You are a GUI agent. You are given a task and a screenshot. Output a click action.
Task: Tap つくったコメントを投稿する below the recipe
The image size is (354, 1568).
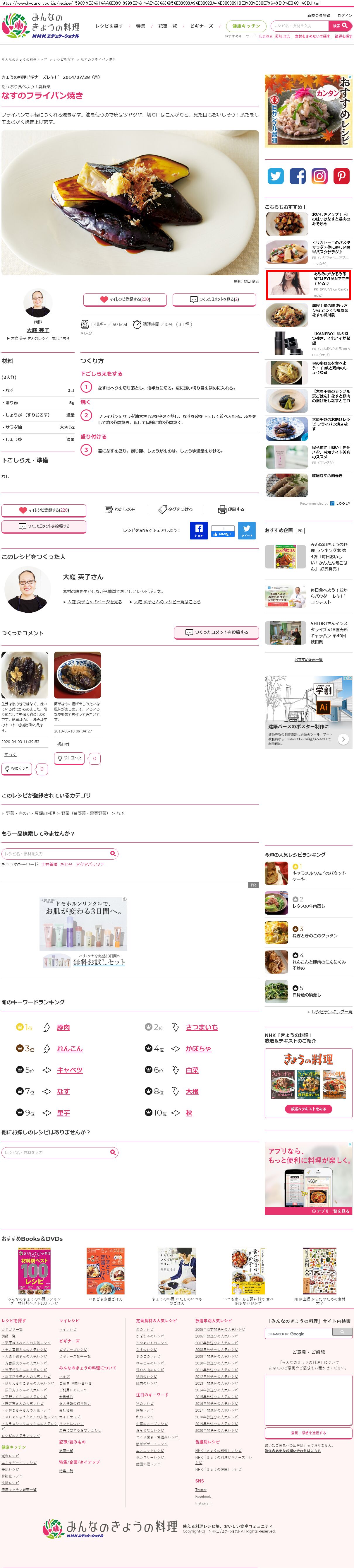pyautogui.click(x=44, y=527)
